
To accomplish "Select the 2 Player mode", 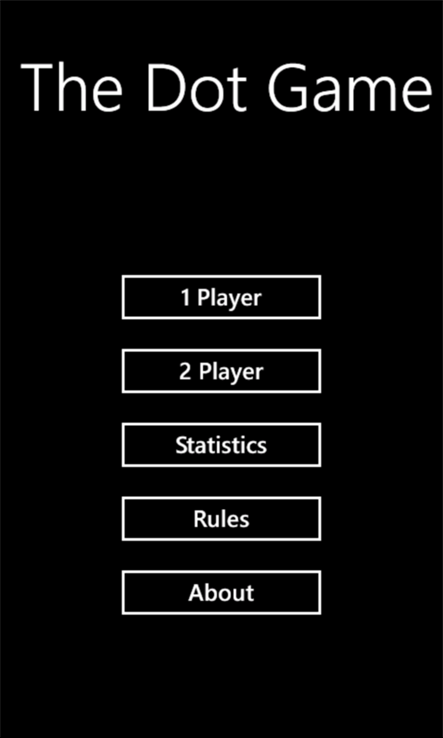I will pos(221,371).
